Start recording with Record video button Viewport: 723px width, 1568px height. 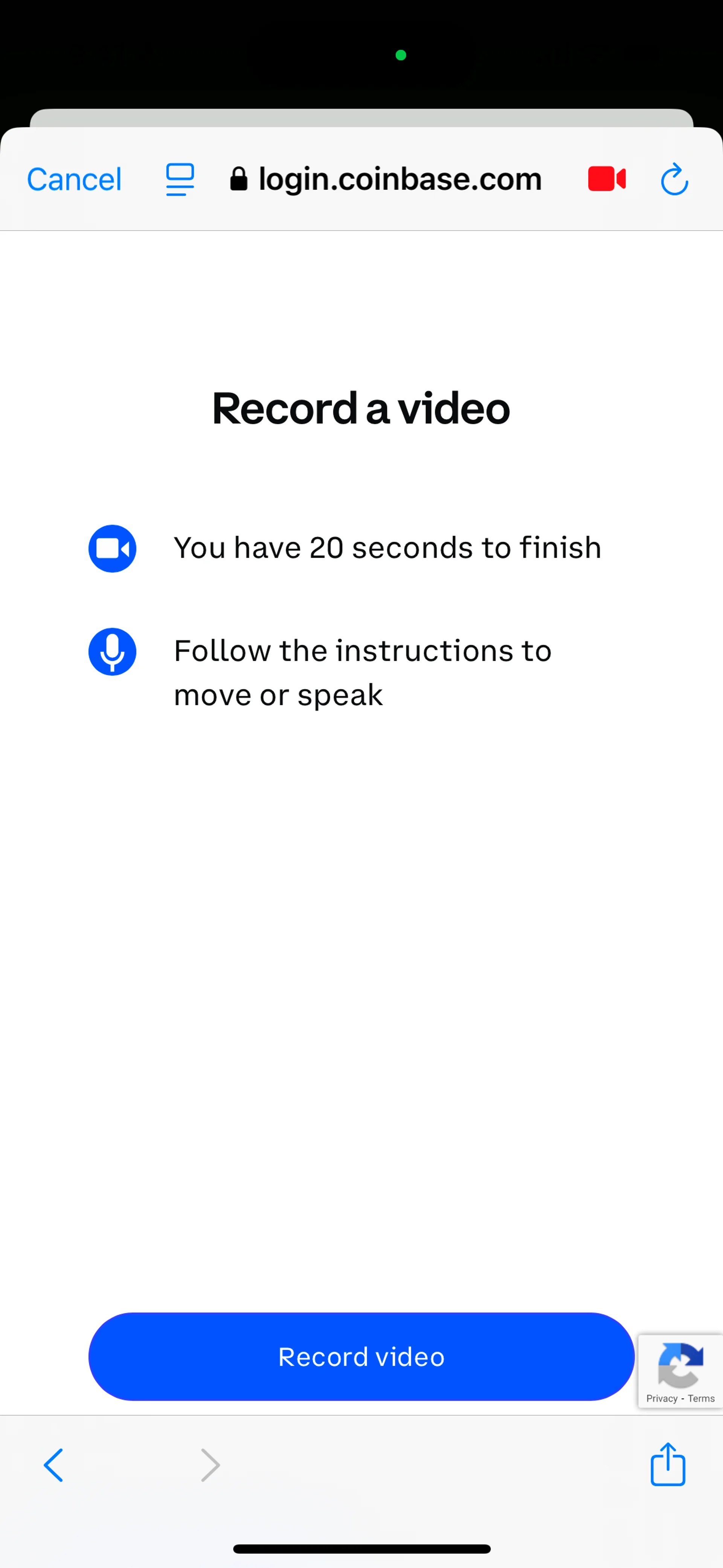pyautogui.click(x=361, y=1357)
